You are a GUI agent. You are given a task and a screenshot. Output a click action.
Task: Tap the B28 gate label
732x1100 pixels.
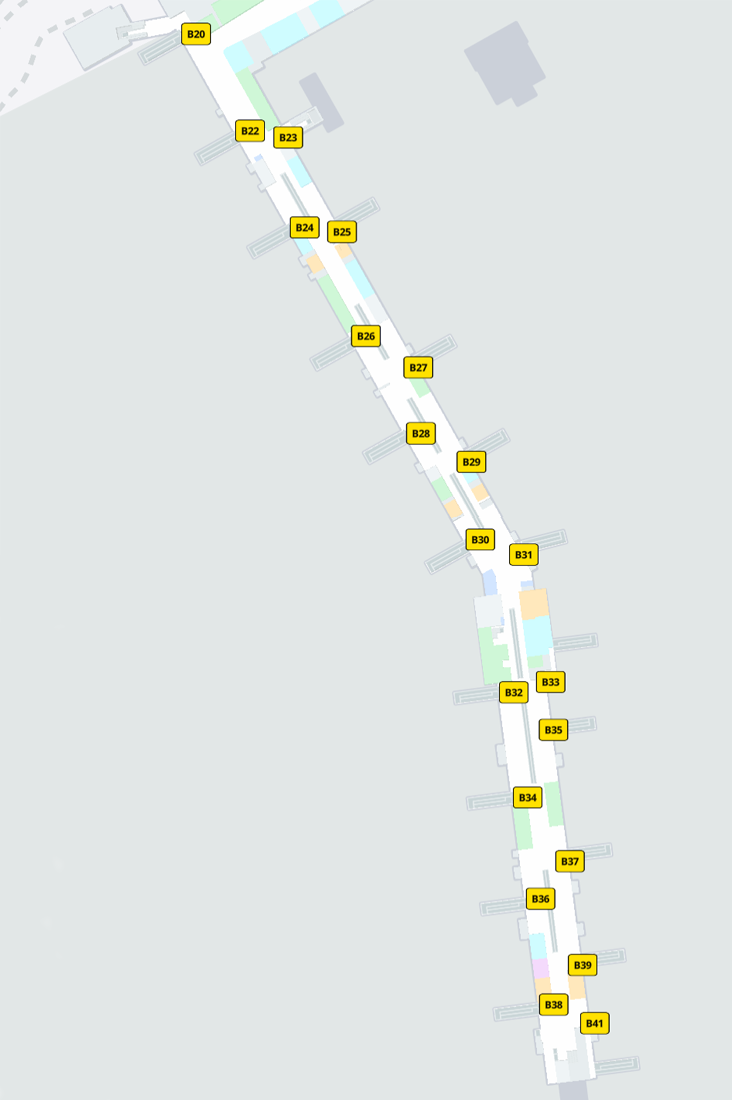tap(421, 434)
